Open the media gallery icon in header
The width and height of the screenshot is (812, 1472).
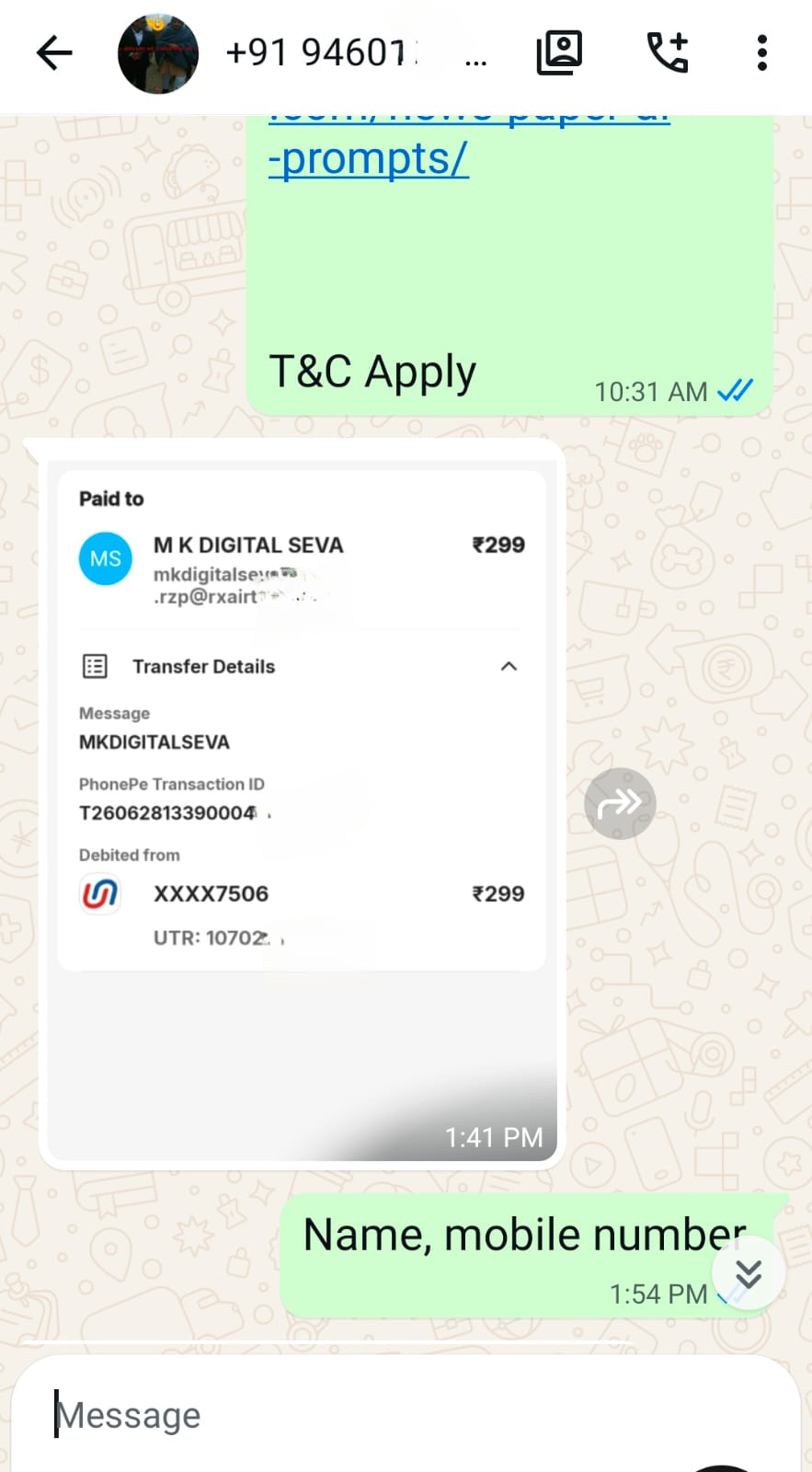click(559, 52)
